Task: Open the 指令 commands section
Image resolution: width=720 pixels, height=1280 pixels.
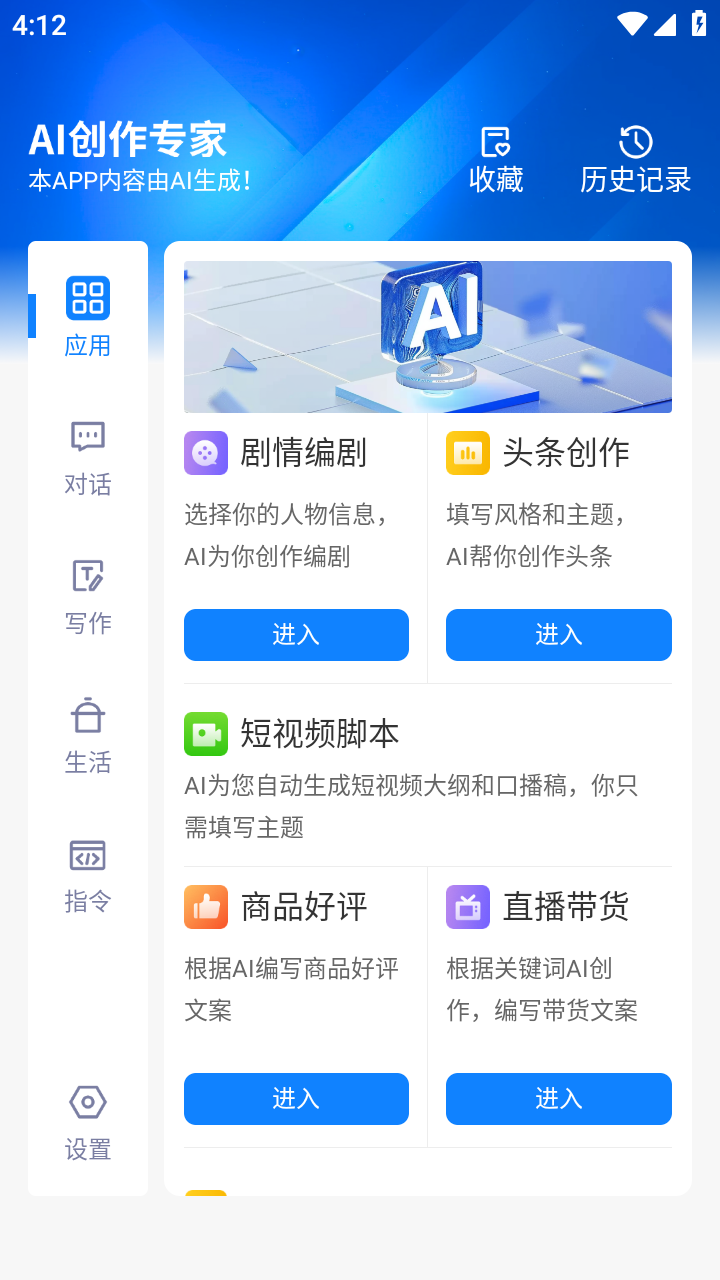Action: (88, 872)
